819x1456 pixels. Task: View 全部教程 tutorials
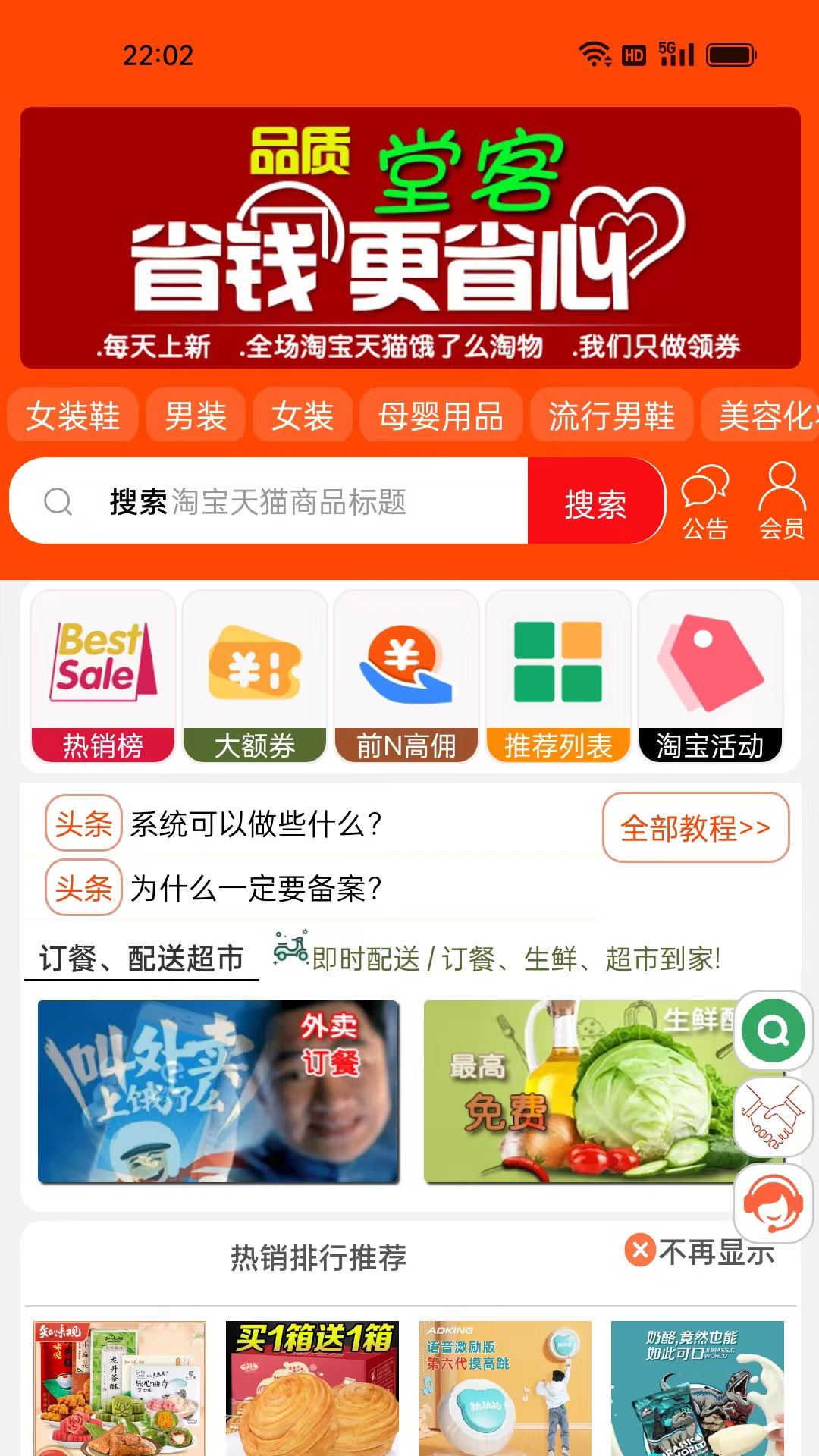click(695, 827)
